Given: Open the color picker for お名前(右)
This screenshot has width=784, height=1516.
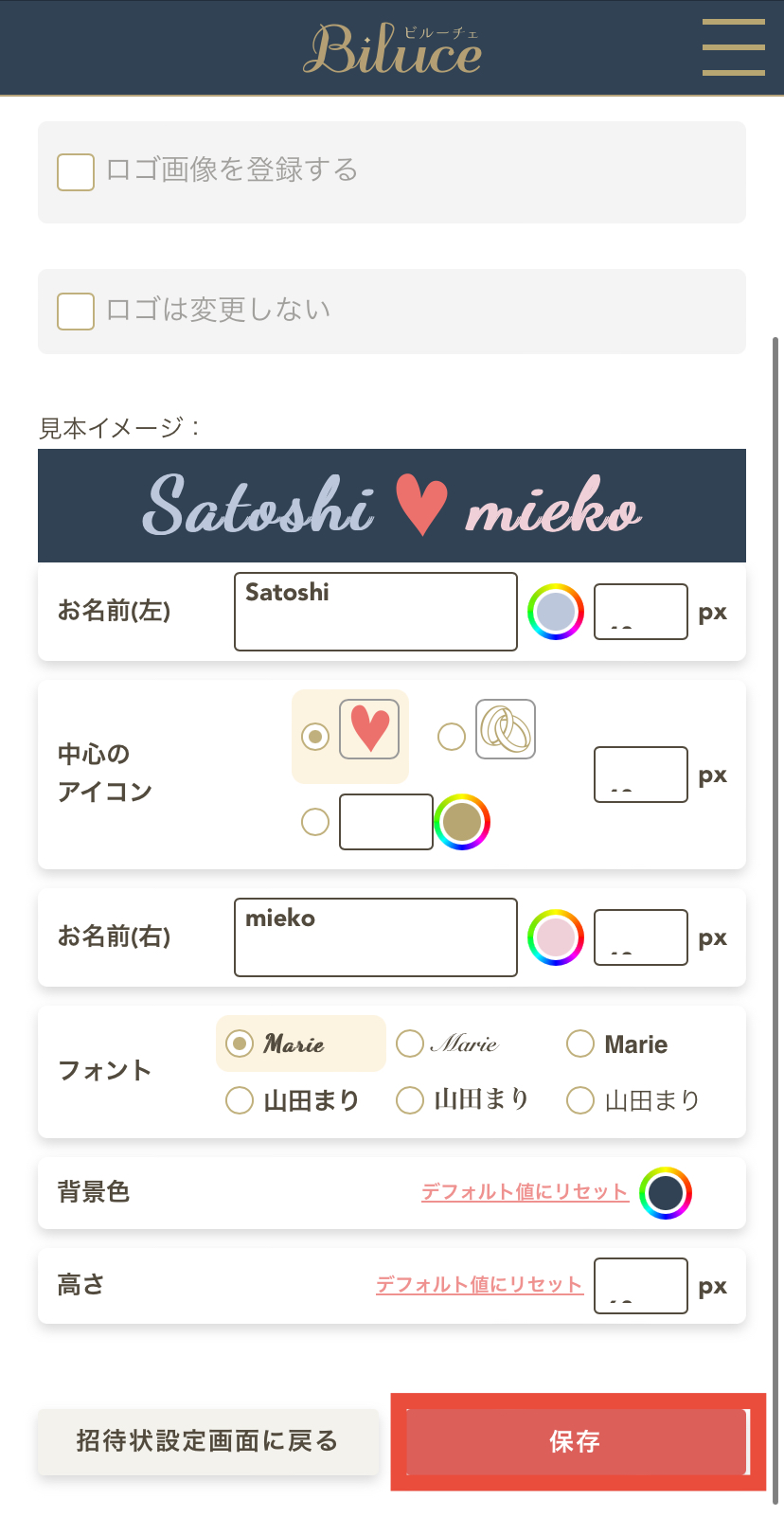Looking at the screenshot, I should pyautogui.click(x=556, y=937).
